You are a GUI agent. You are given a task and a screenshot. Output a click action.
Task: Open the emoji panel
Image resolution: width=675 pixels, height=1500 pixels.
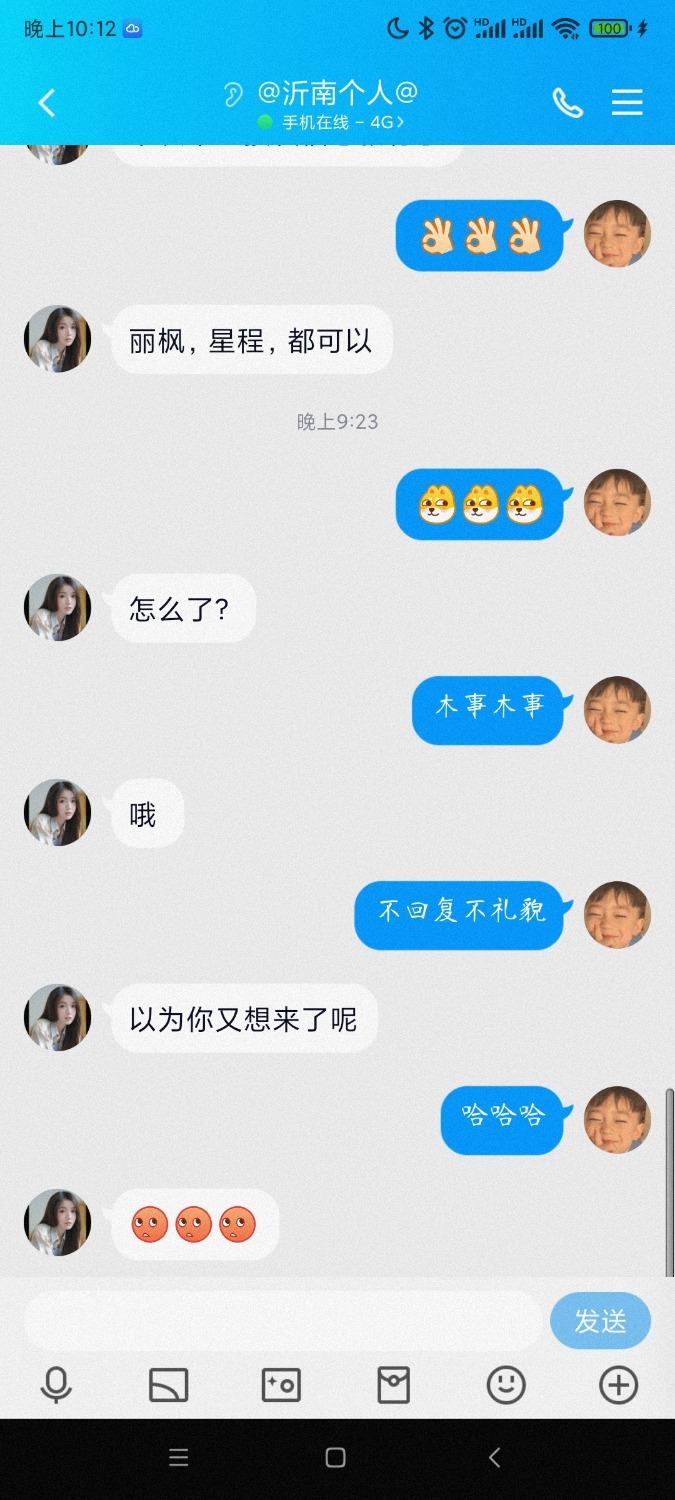pyautogui.click(x=506, y=1385)
